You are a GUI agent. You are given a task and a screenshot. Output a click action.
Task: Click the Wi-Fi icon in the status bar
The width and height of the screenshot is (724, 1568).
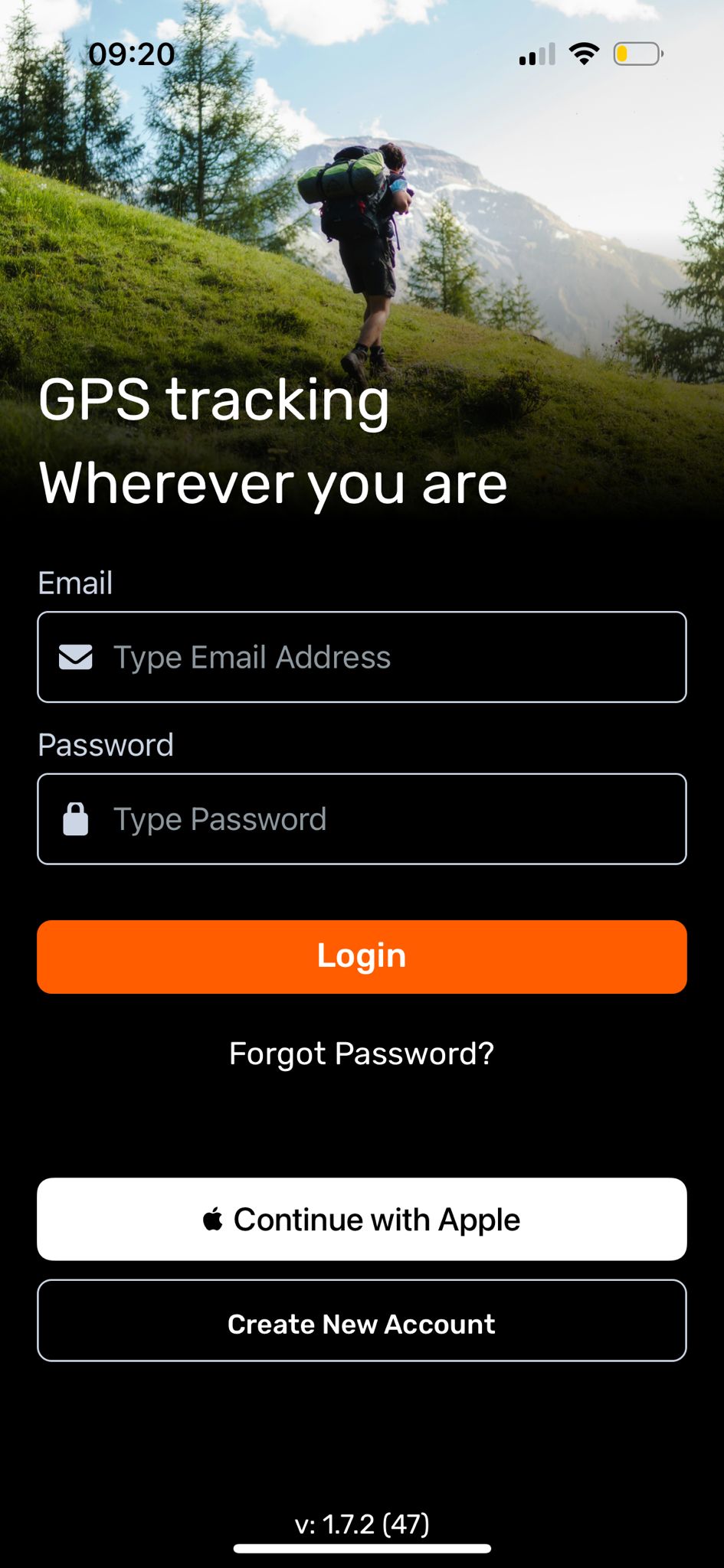(584, 53)
